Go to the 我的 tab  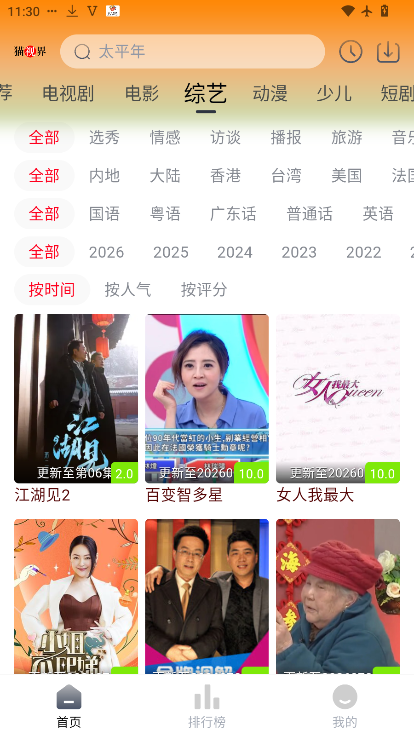(x=345, y=706)
